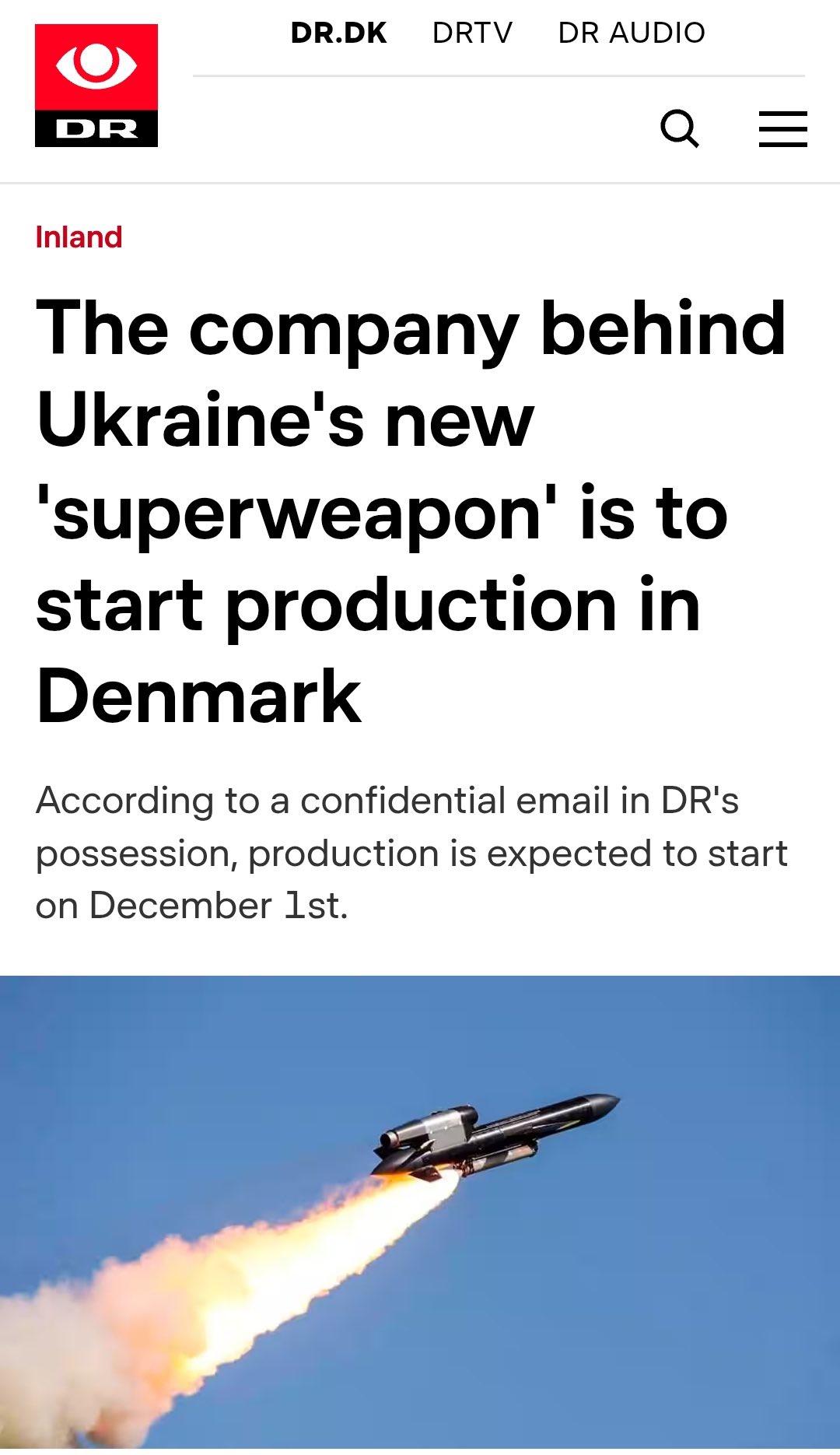Open the search magnifier icon
The height and width of the screenshot is (1455, 840).
(x=680, y=128)
